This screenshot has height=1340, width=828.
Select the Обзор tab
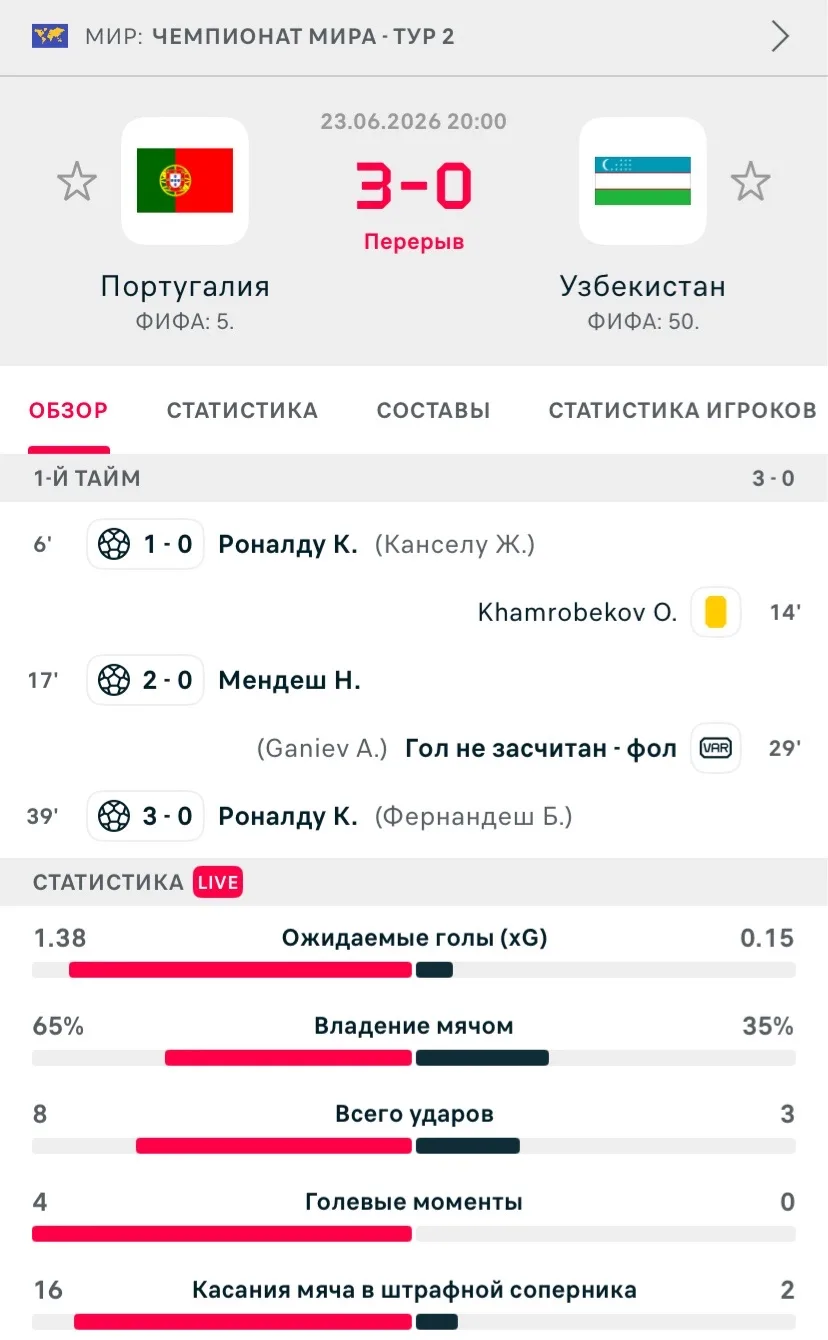68,410
